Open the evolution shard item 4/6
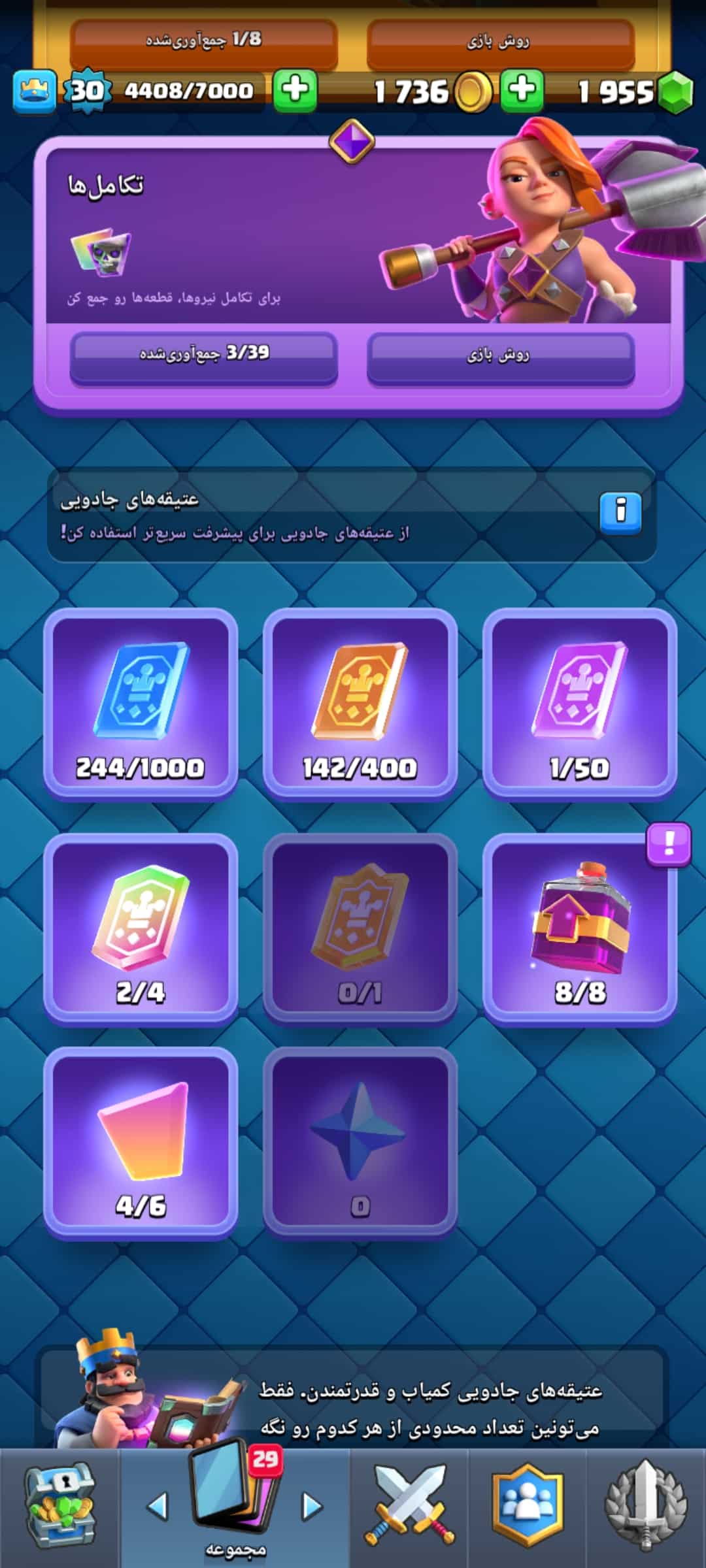706x1568 pixels. [141, 1142]
